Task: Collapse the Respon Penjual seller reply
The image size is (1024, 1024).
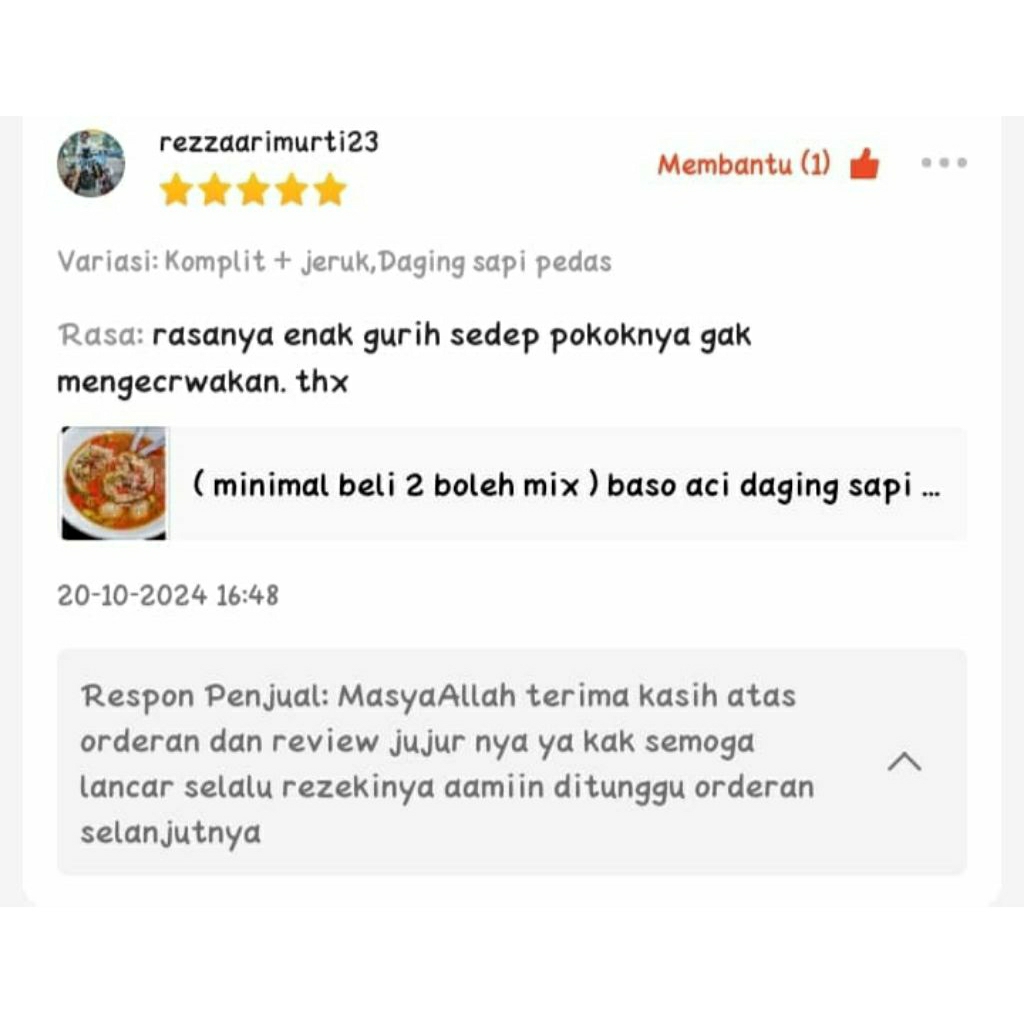Action: [904, 762]
